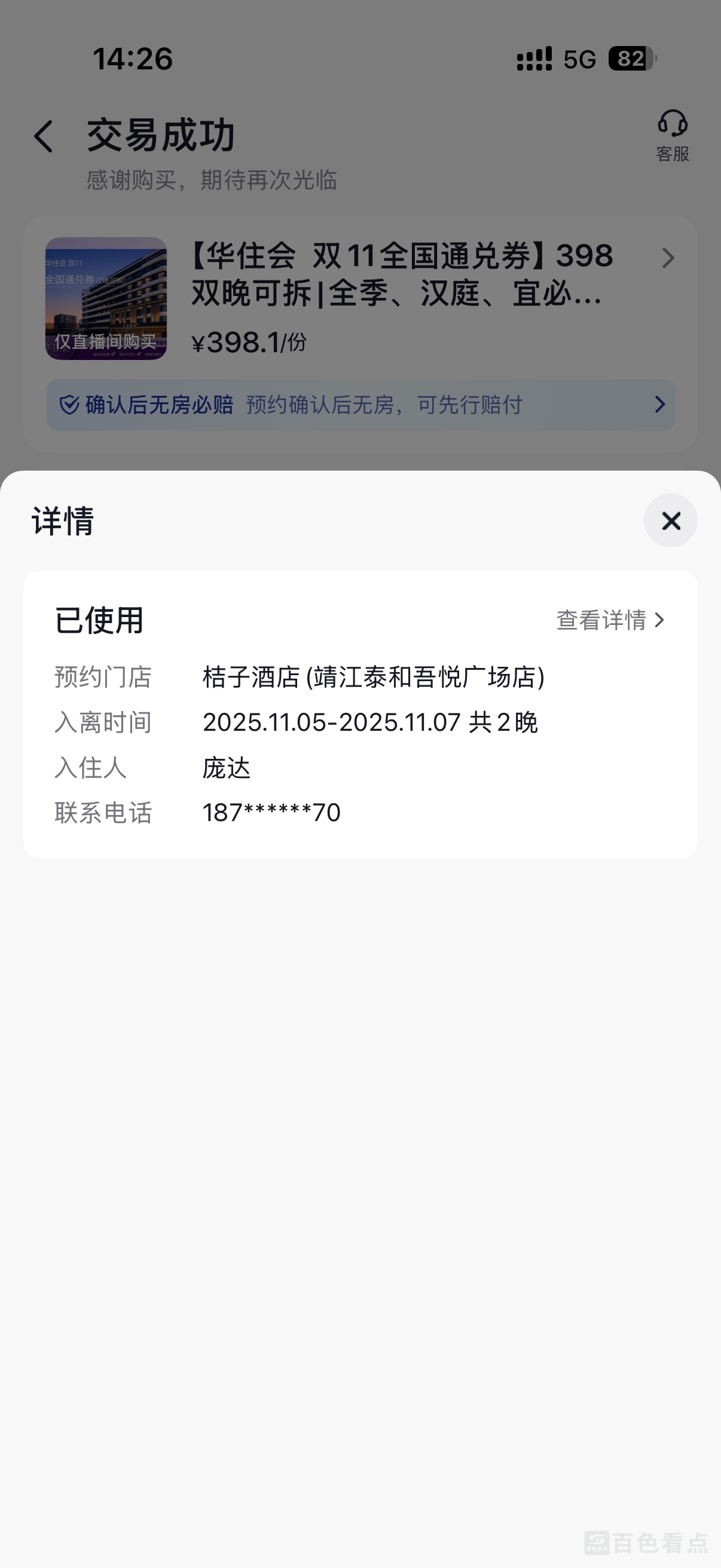Open 查看详情 for the used booking
The height and width of the screenshot is (1568, 721).
[x=610, y=620]
